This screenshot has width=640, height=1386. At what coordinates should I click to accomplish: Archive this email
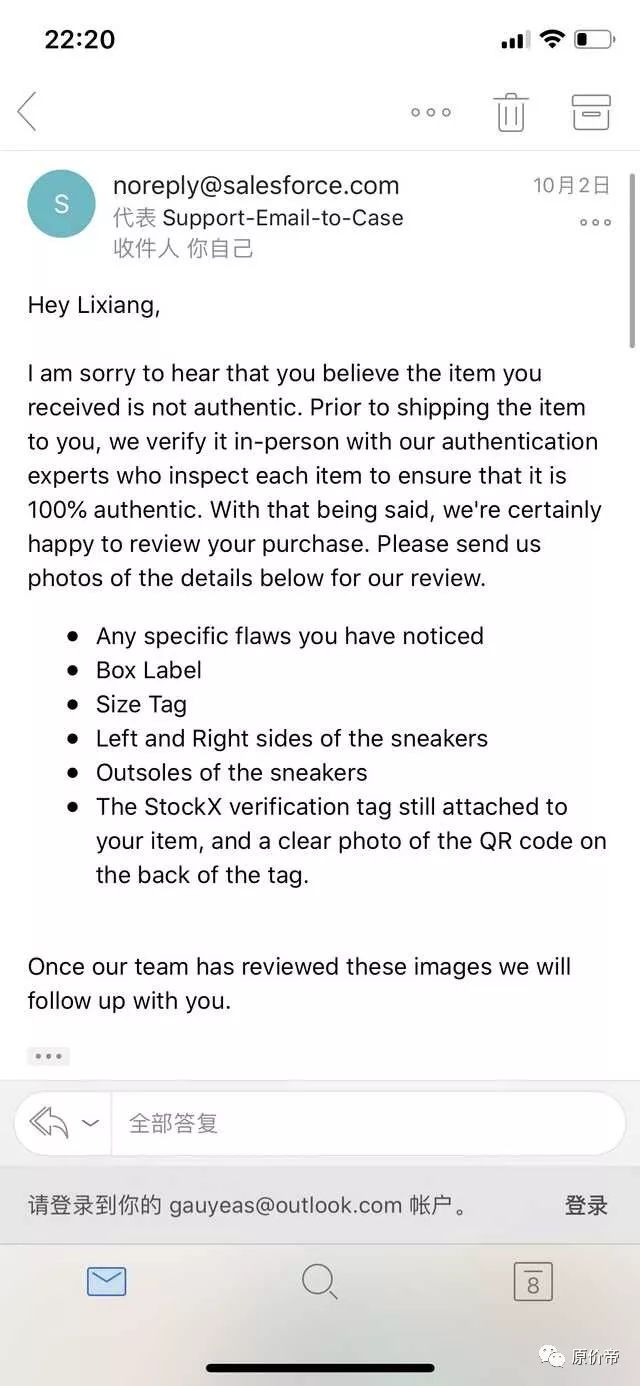(591, 112)
